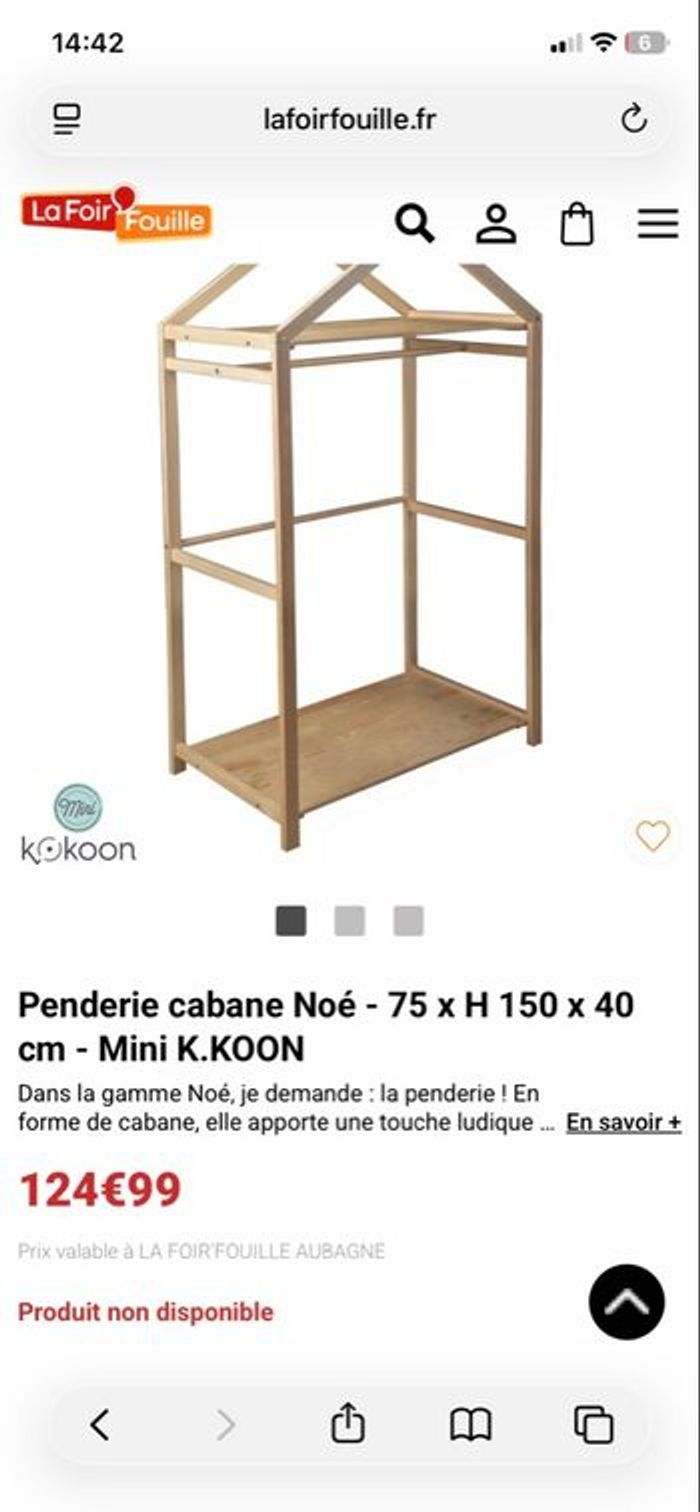
Task: Share this product page
Action: click(348, 1424)
